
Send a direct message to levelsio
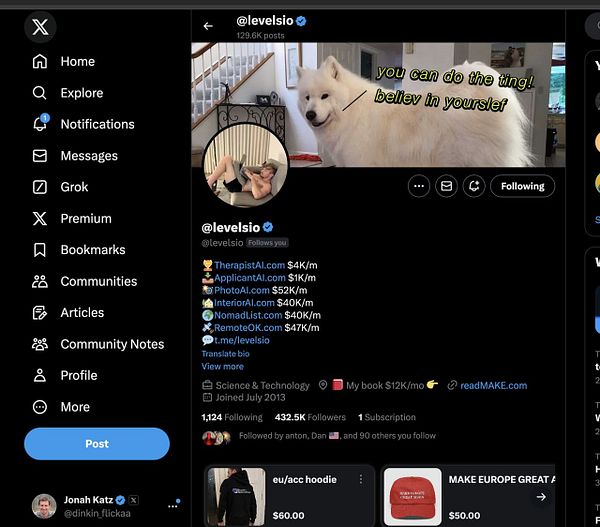[446, 186]
